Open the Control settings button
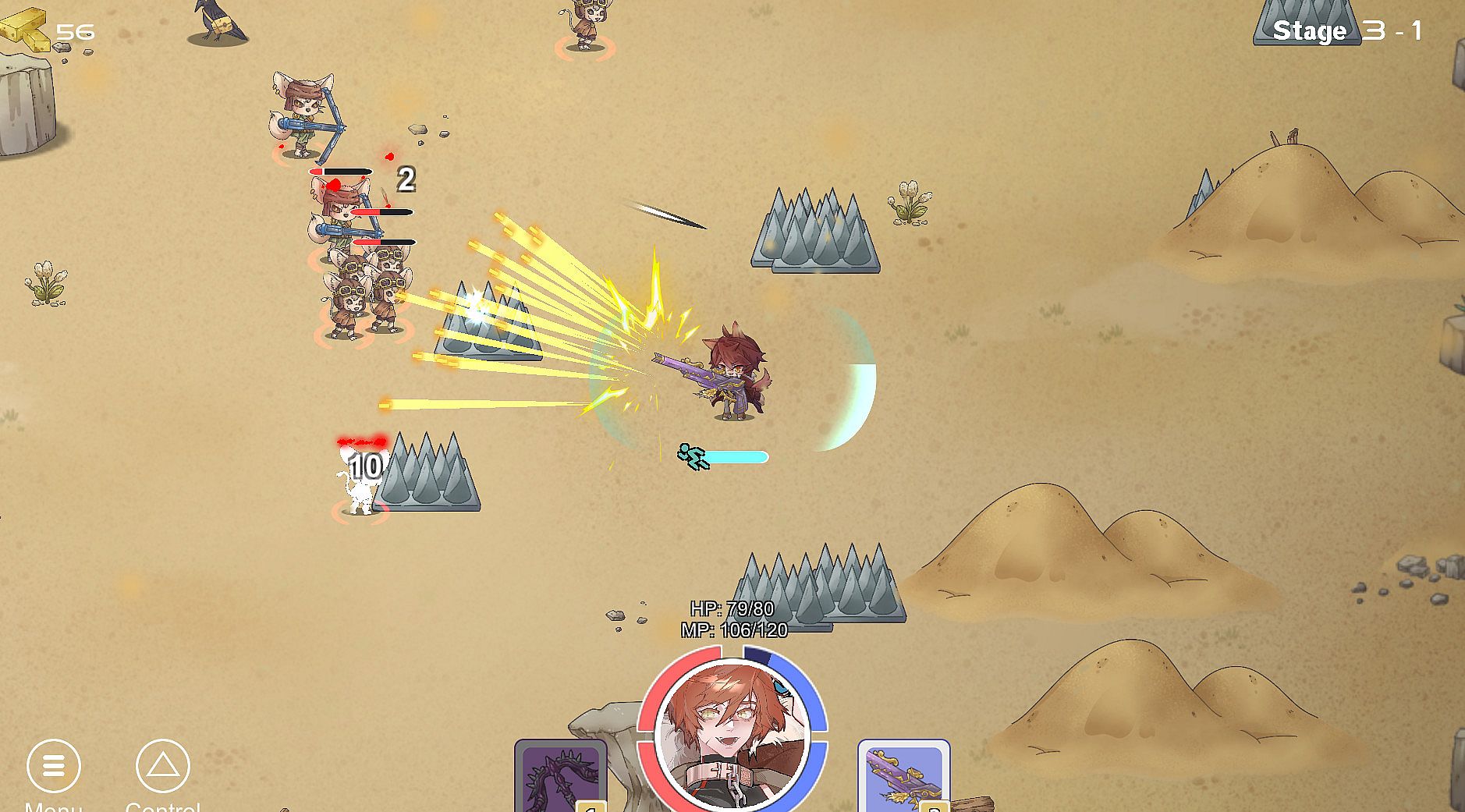The image size is (1465, 812). pos(162,767)
